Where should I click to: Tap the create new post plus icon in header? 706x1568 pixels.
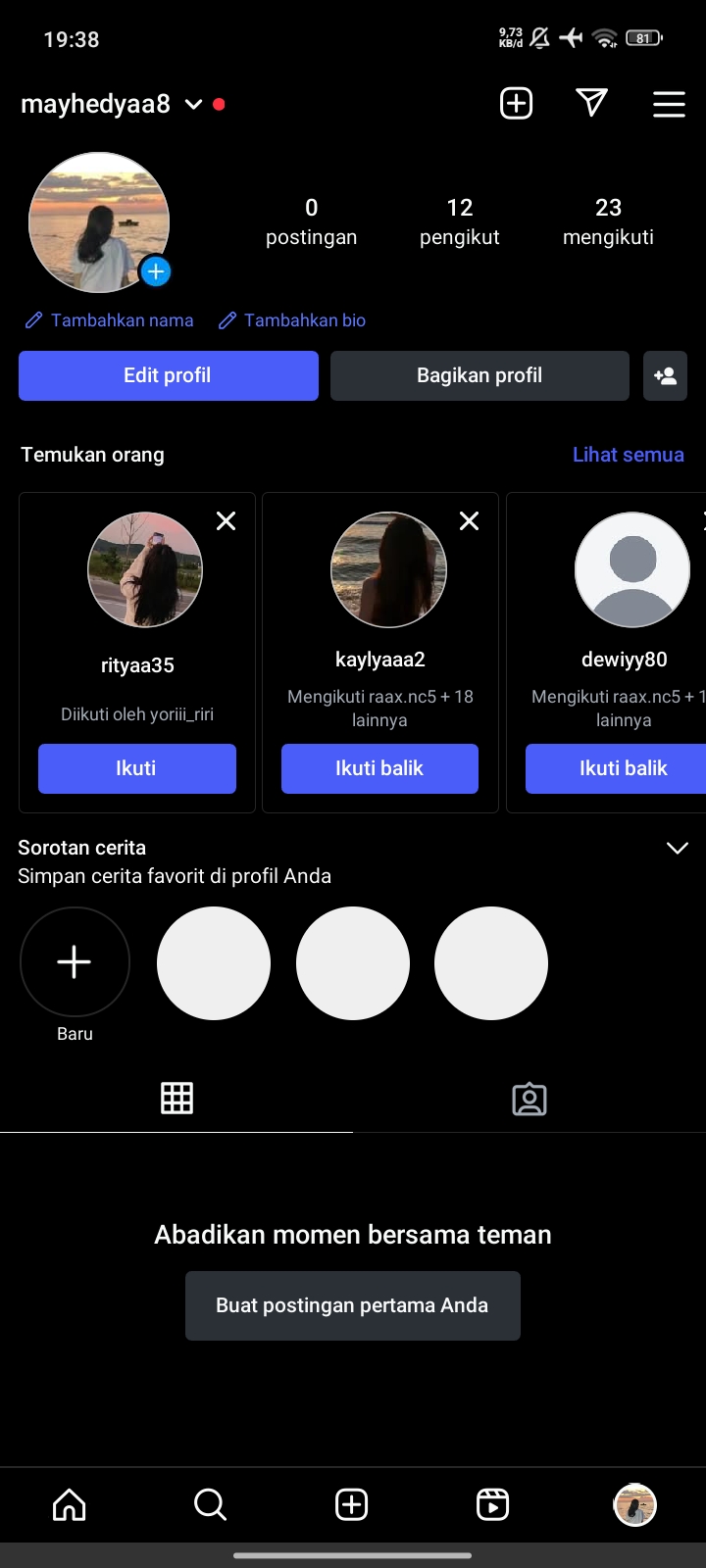click(517, 103)
